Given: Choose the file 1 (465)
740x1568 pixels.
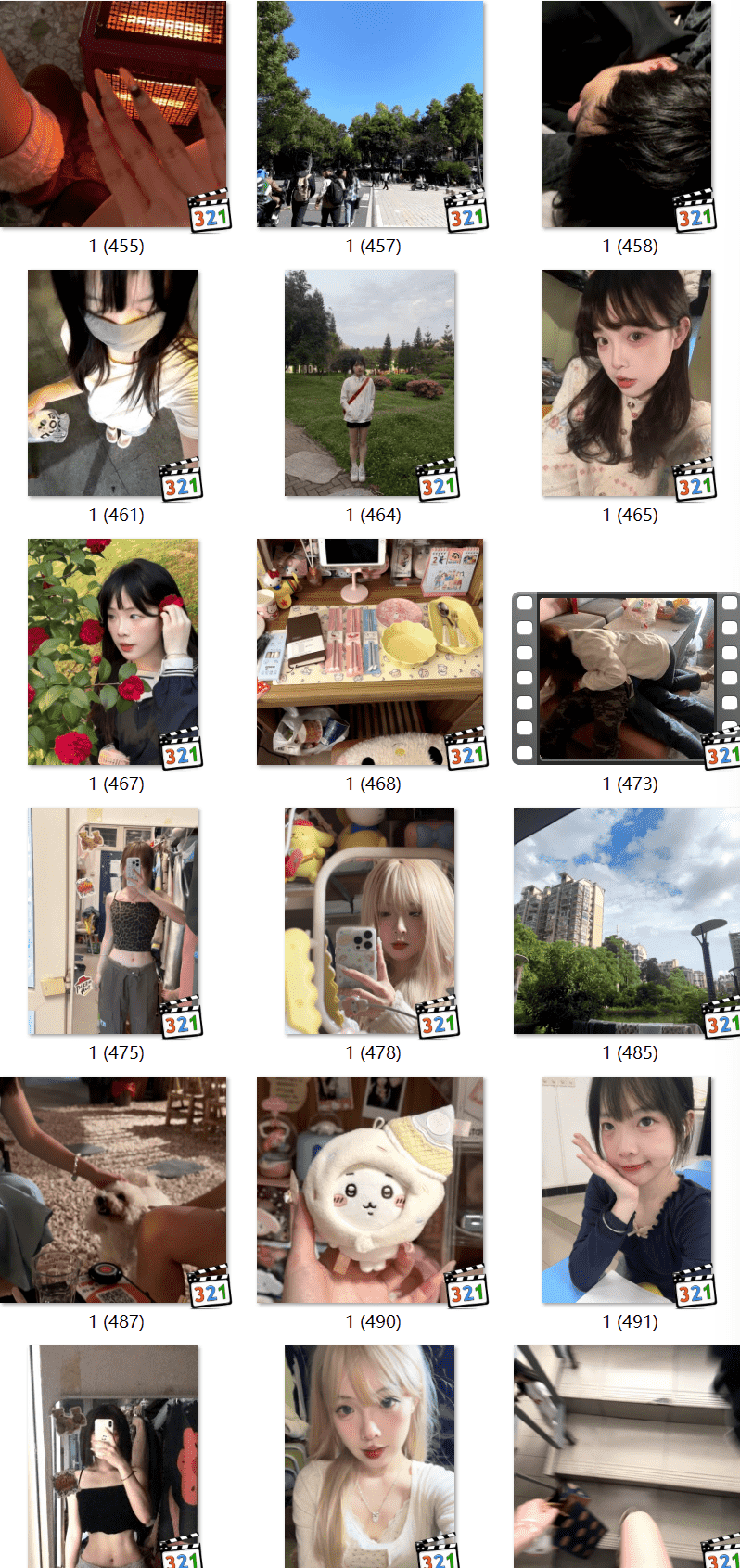Looking at the screenshot, I should coord(626,383).
